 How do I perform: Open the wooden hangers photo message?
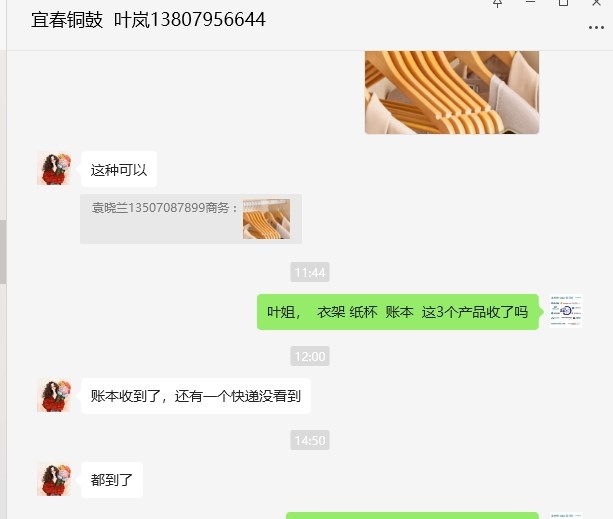(451, 91)
